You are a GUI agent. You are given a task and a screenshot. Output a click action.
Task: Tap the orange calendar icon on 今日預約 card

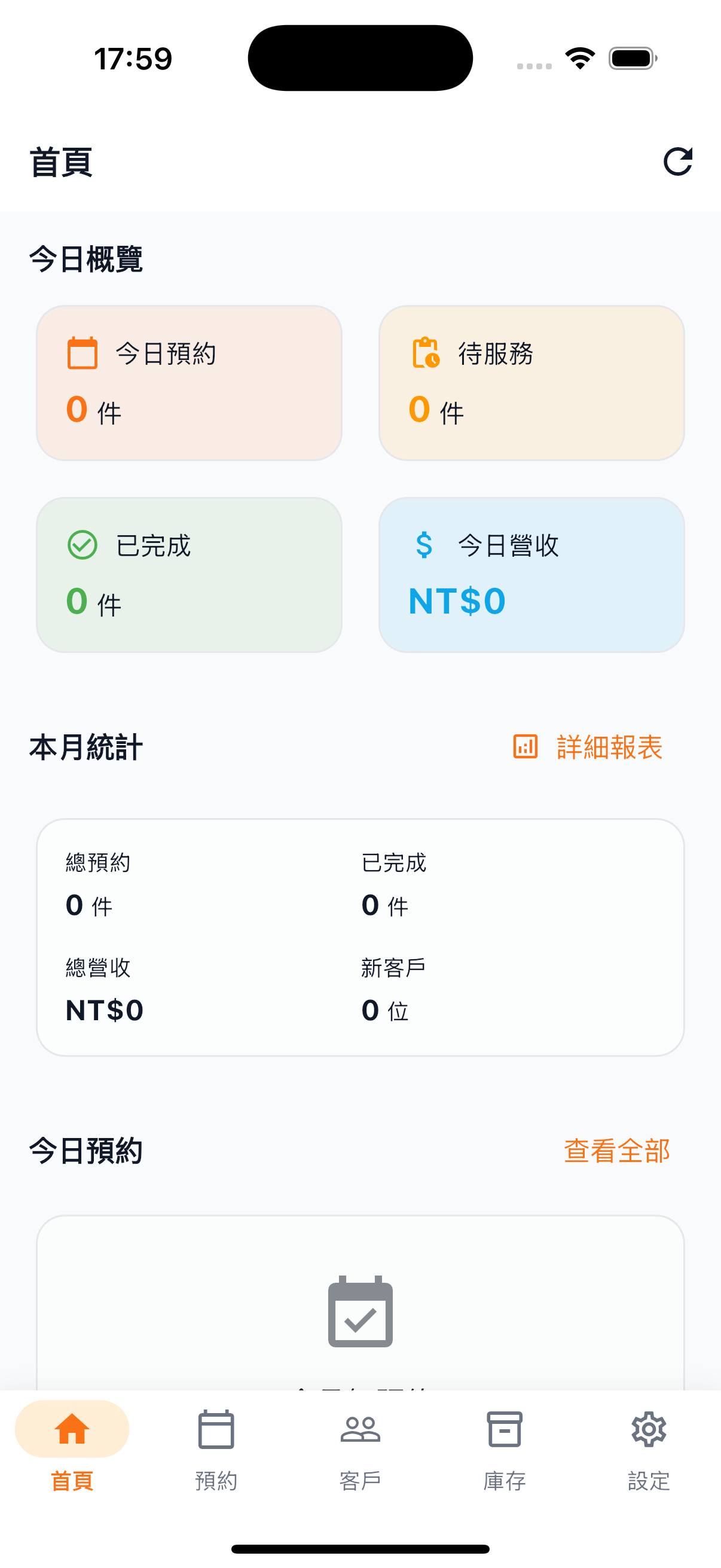pyautogui.click(x=81, y=353)
